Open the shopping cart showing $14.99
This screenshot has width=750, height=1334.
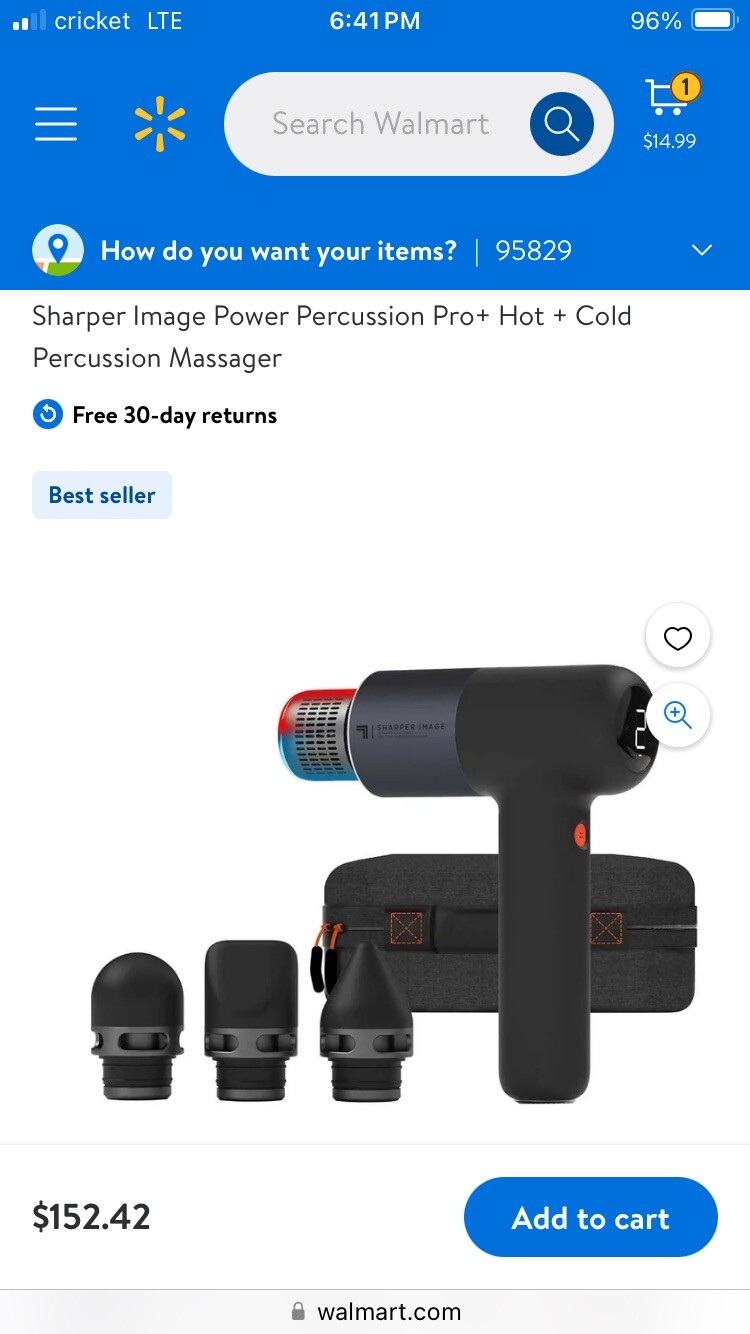point(670,112)
